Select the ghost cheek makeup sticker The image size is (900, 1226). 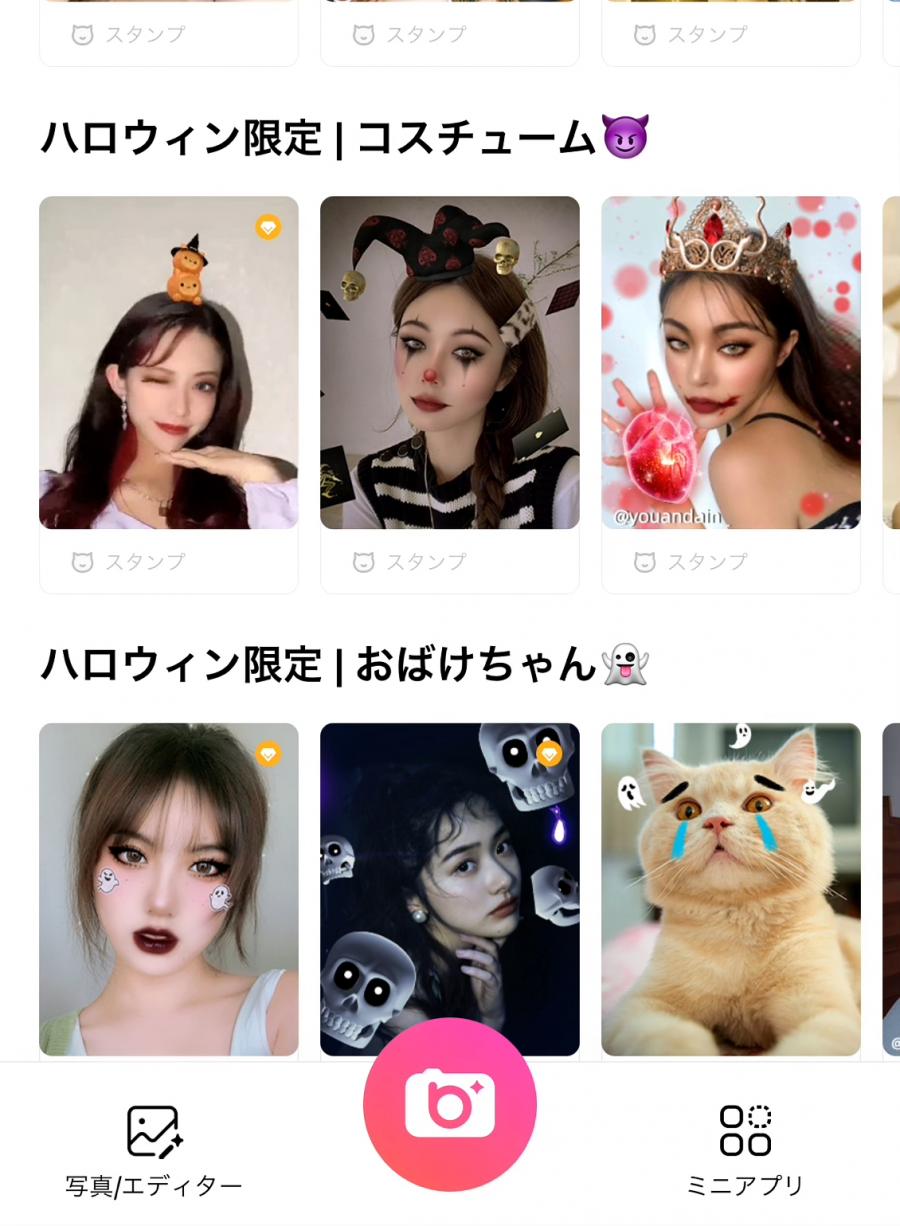pos(168,888)
